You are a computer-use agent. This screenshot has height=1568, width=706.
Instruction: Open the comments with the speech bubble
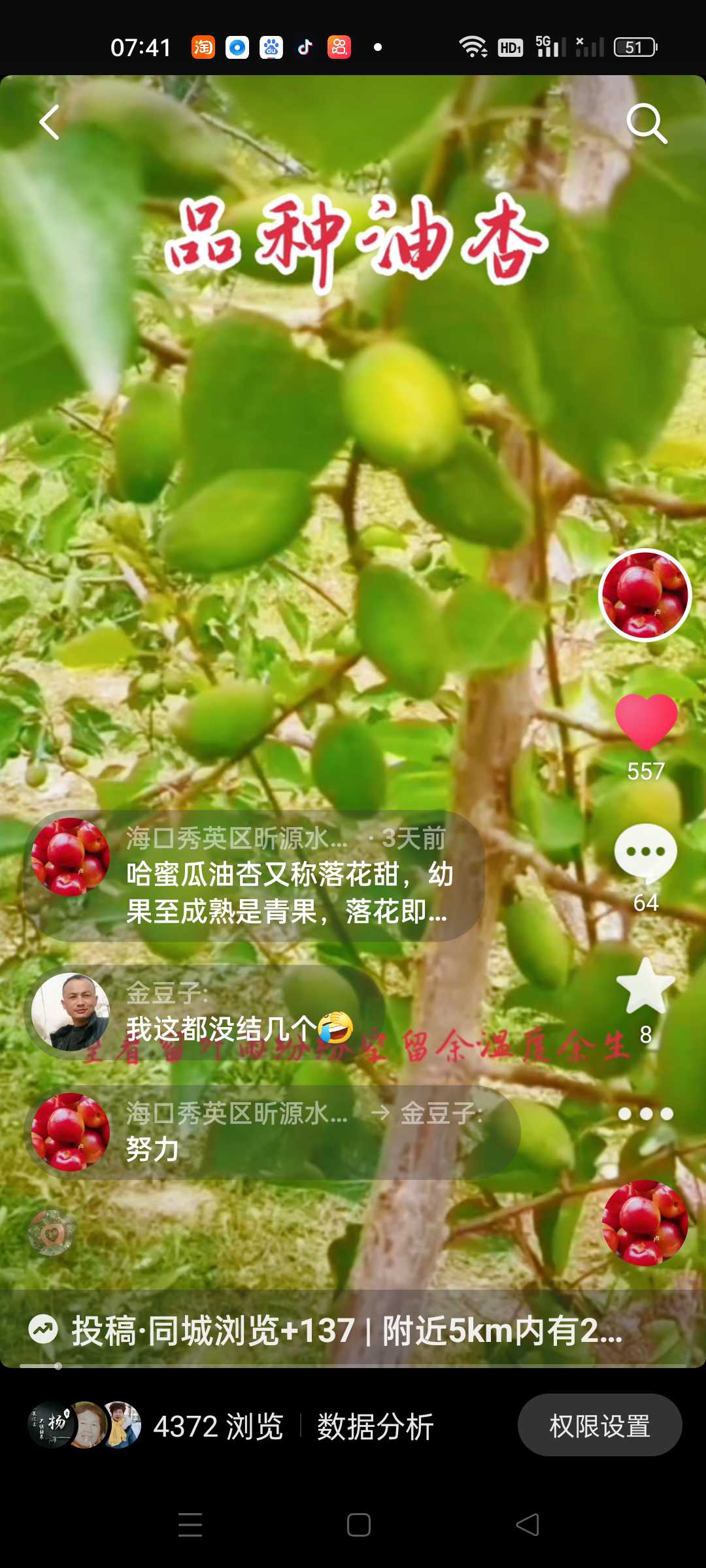(646, 852)
